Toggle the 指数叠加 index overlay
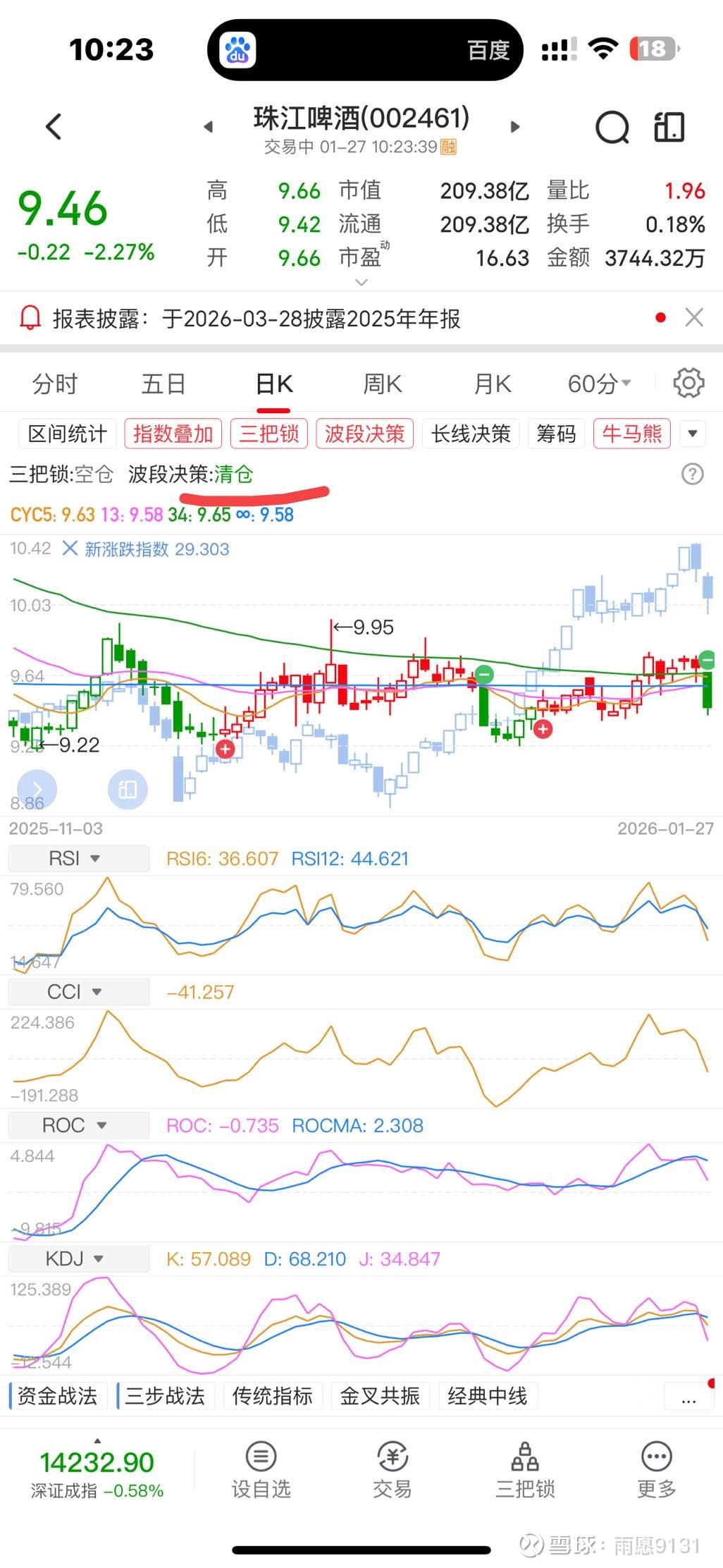This screenshot has height=1568, width=723. (173, 434)
